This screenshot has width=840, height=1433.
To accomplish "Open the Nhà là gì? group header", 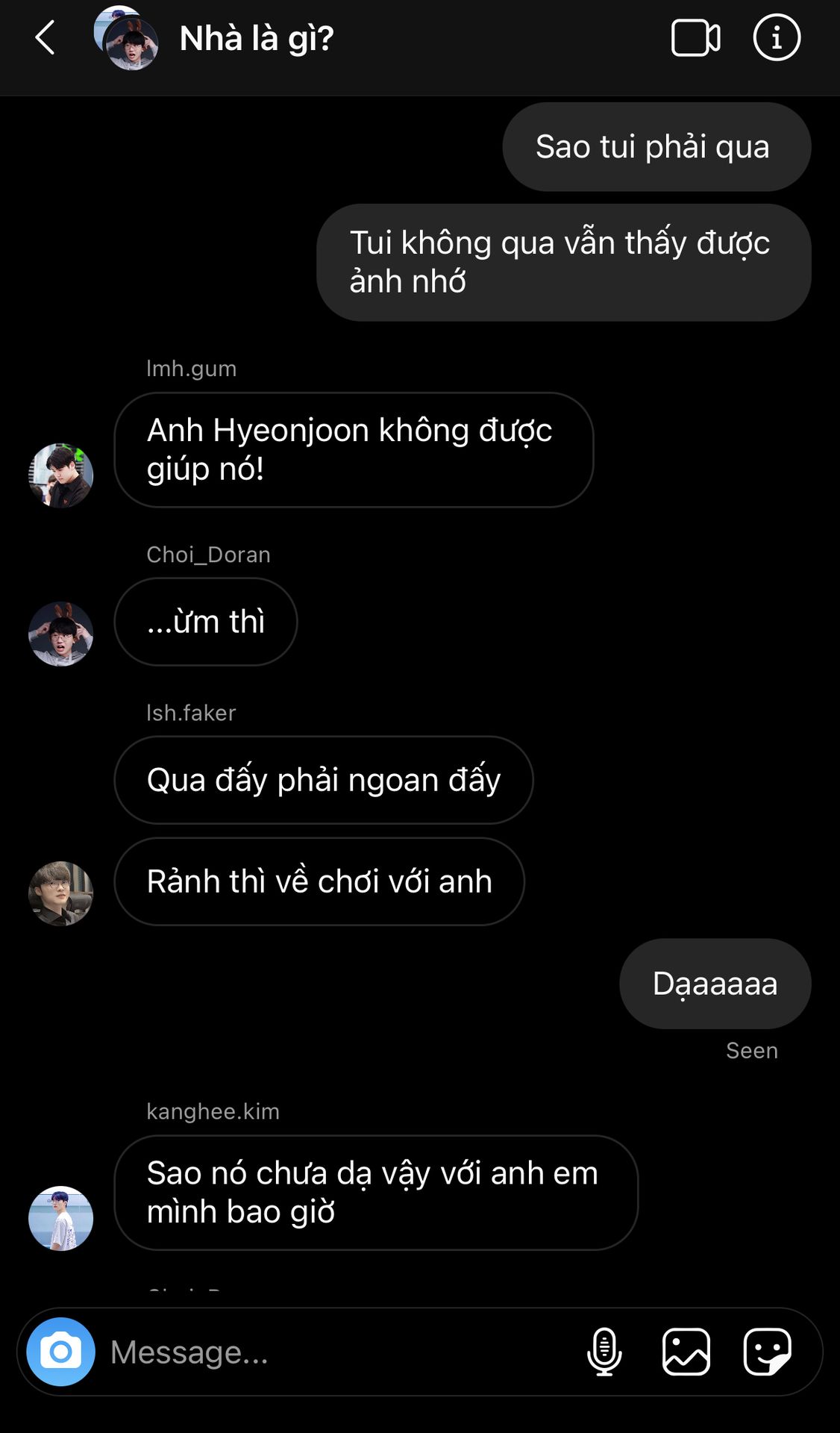I will pyautogui.click(x=256, y=39).
